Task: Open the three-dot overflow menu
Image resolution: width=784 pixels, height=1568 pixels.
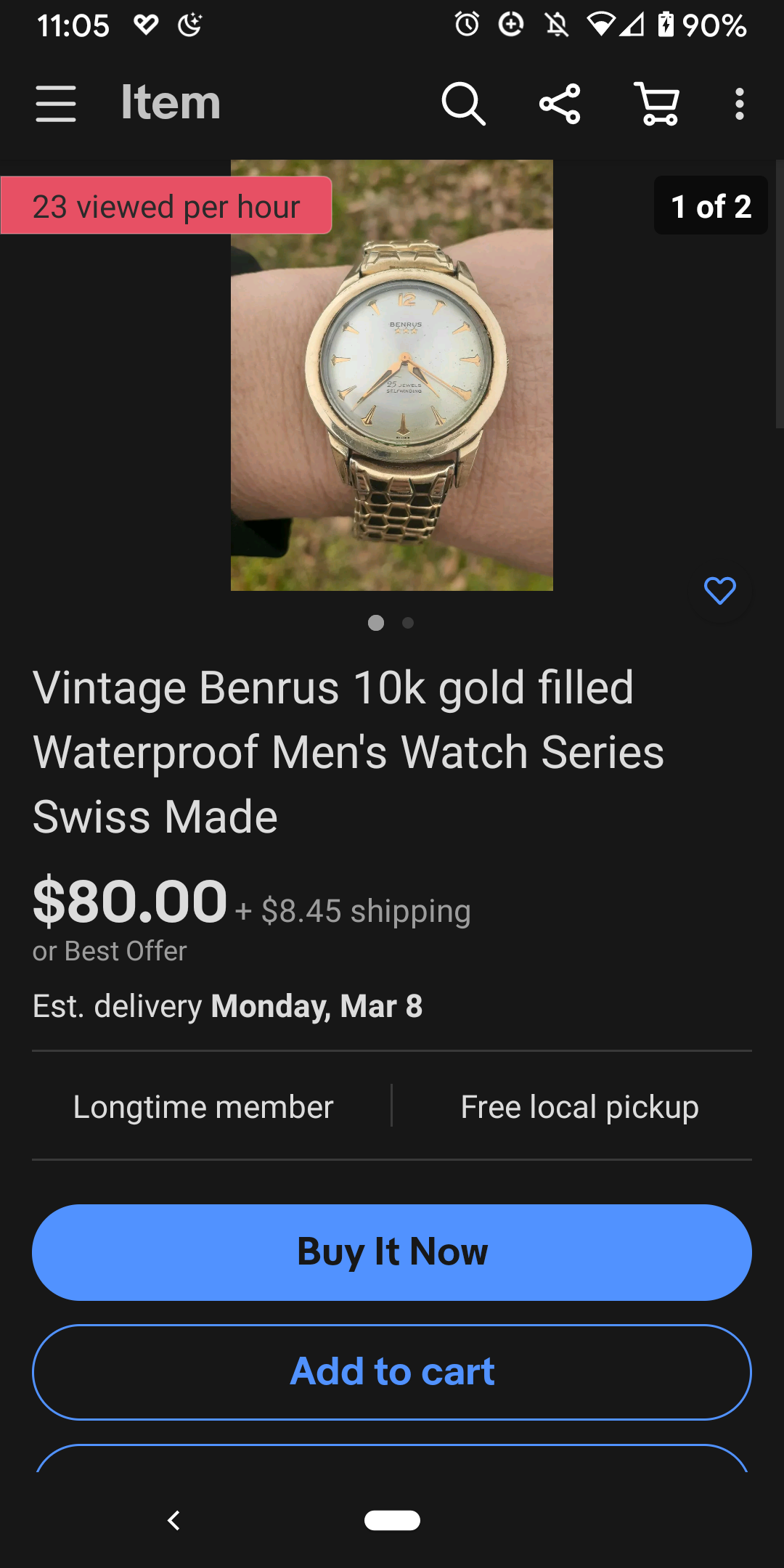Action: tap(739, 103)
